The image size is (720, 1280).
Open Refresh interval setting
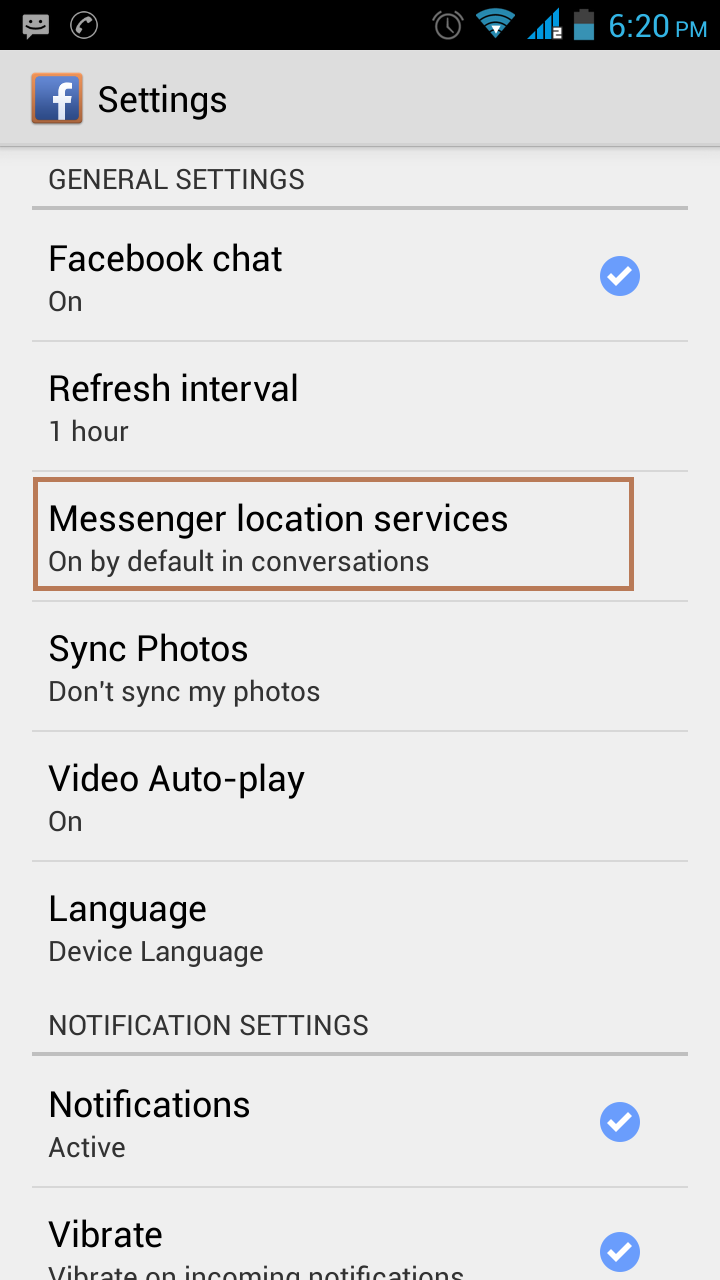point(360,407)
